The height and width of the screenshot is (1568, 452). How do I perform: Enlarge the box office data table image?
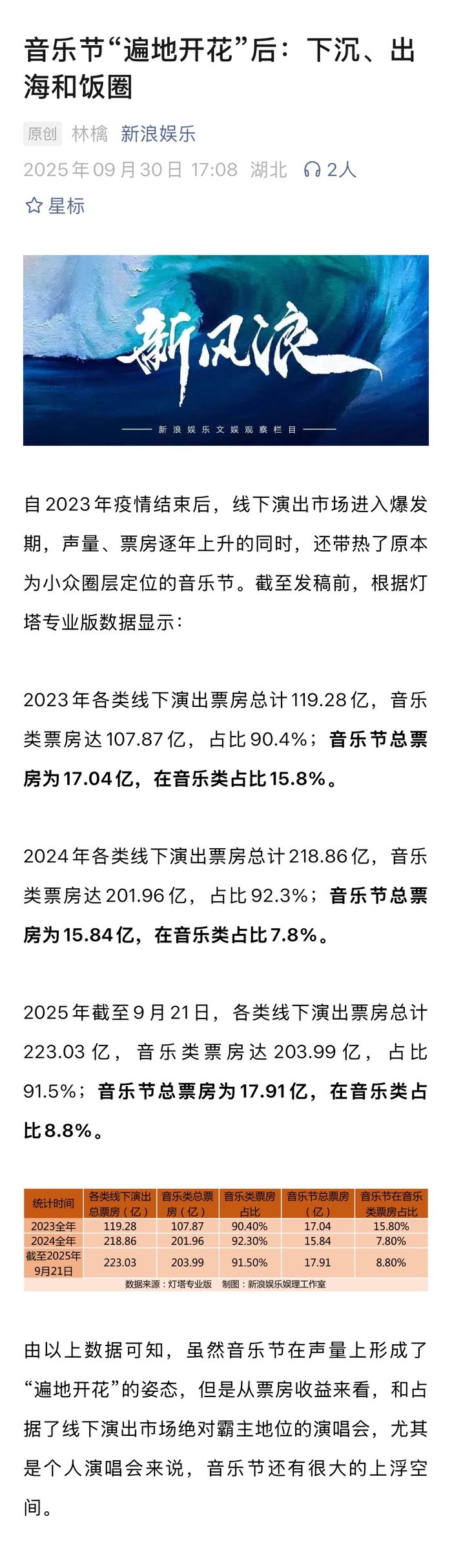tap(225, 1240)
